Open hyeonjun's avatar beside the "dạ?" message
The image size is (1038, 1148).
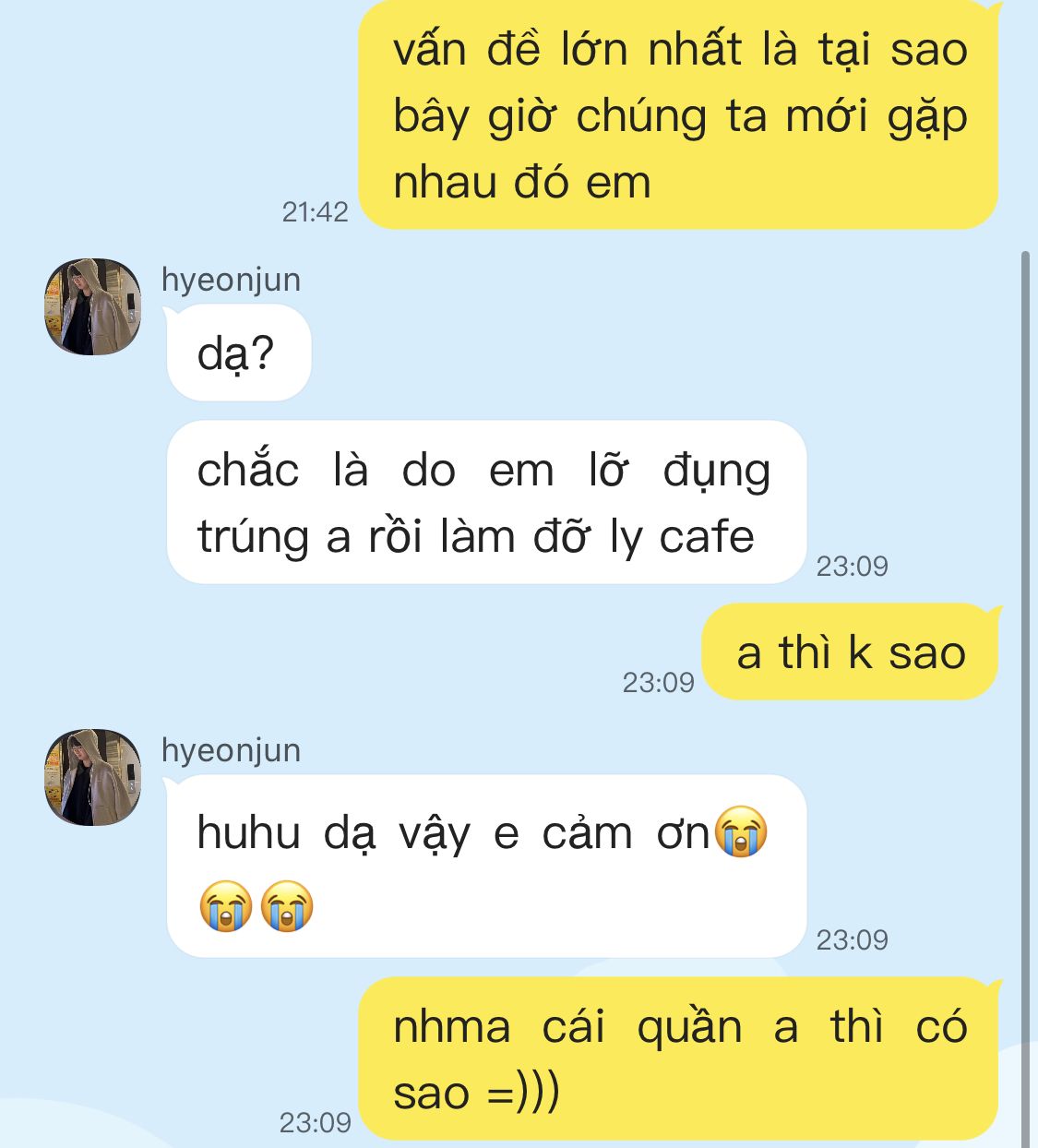pyautogui.click(x=92, y=307)
